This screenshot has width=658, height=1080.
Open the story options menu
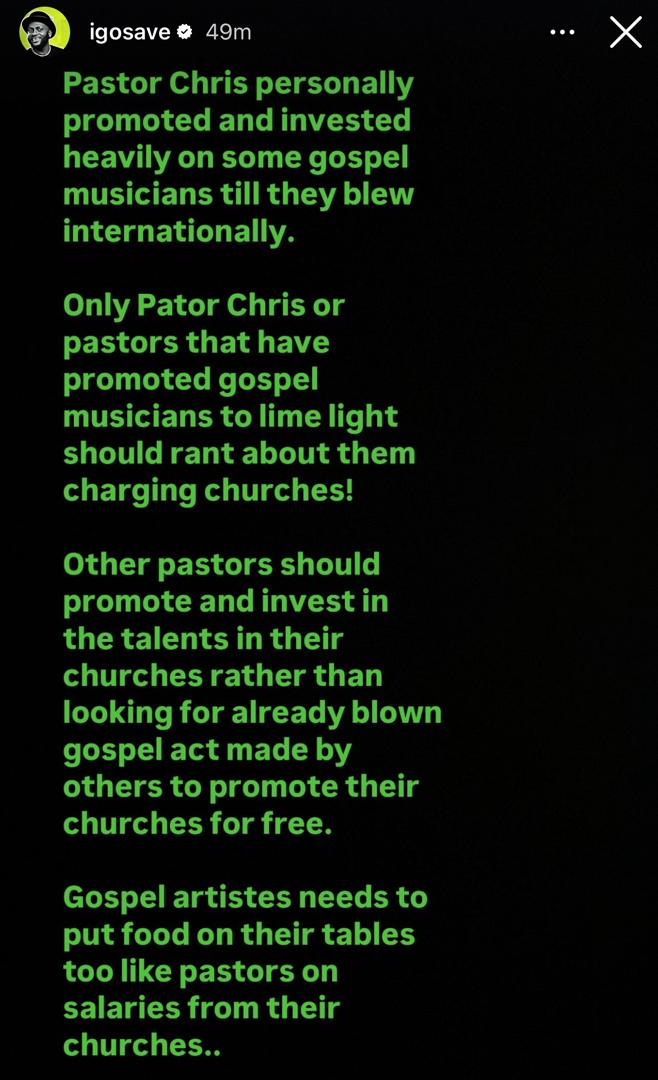click(563, 33)
